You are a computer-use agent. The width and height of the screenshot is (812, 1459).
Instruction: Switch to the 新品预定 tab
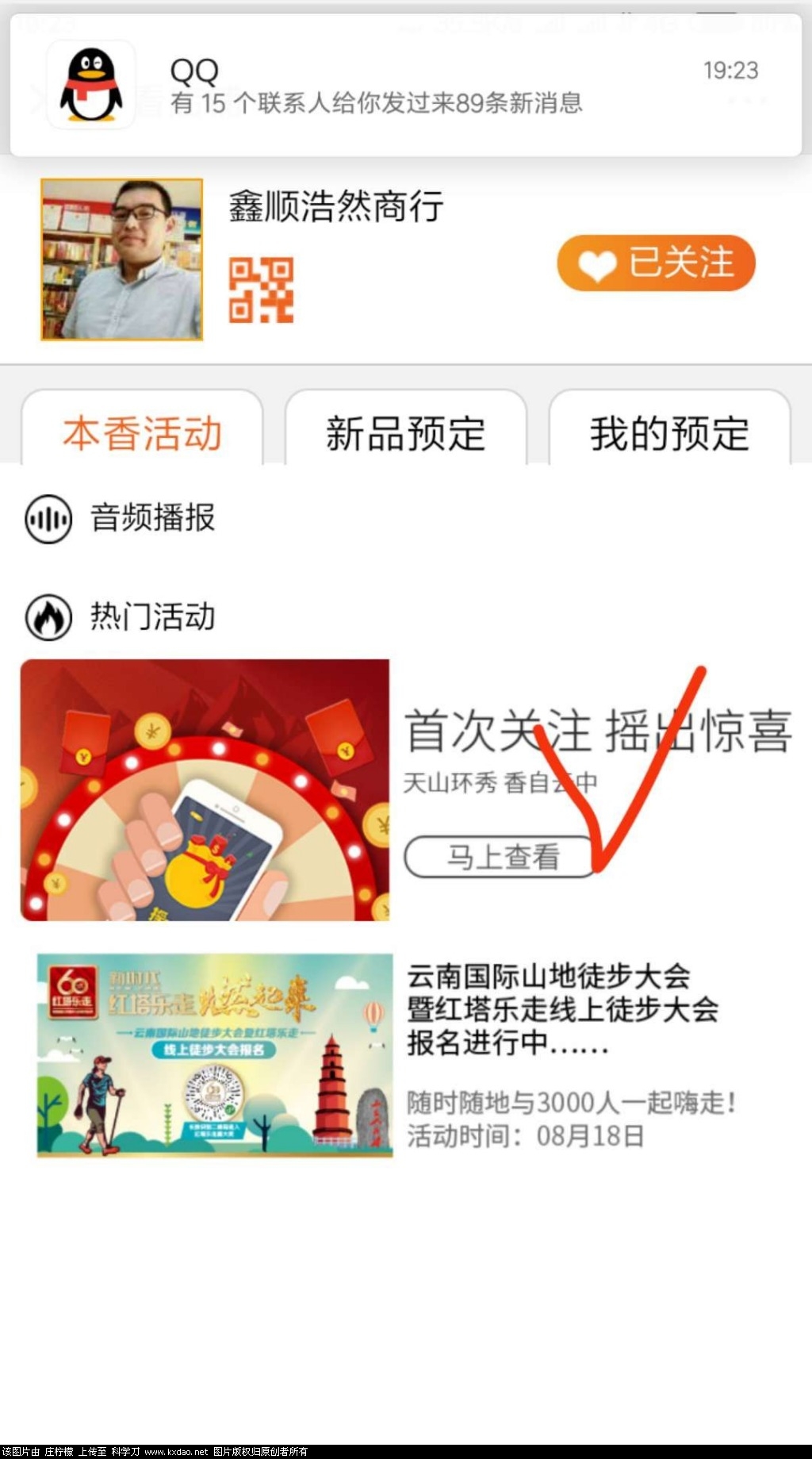tap(405, 433)
